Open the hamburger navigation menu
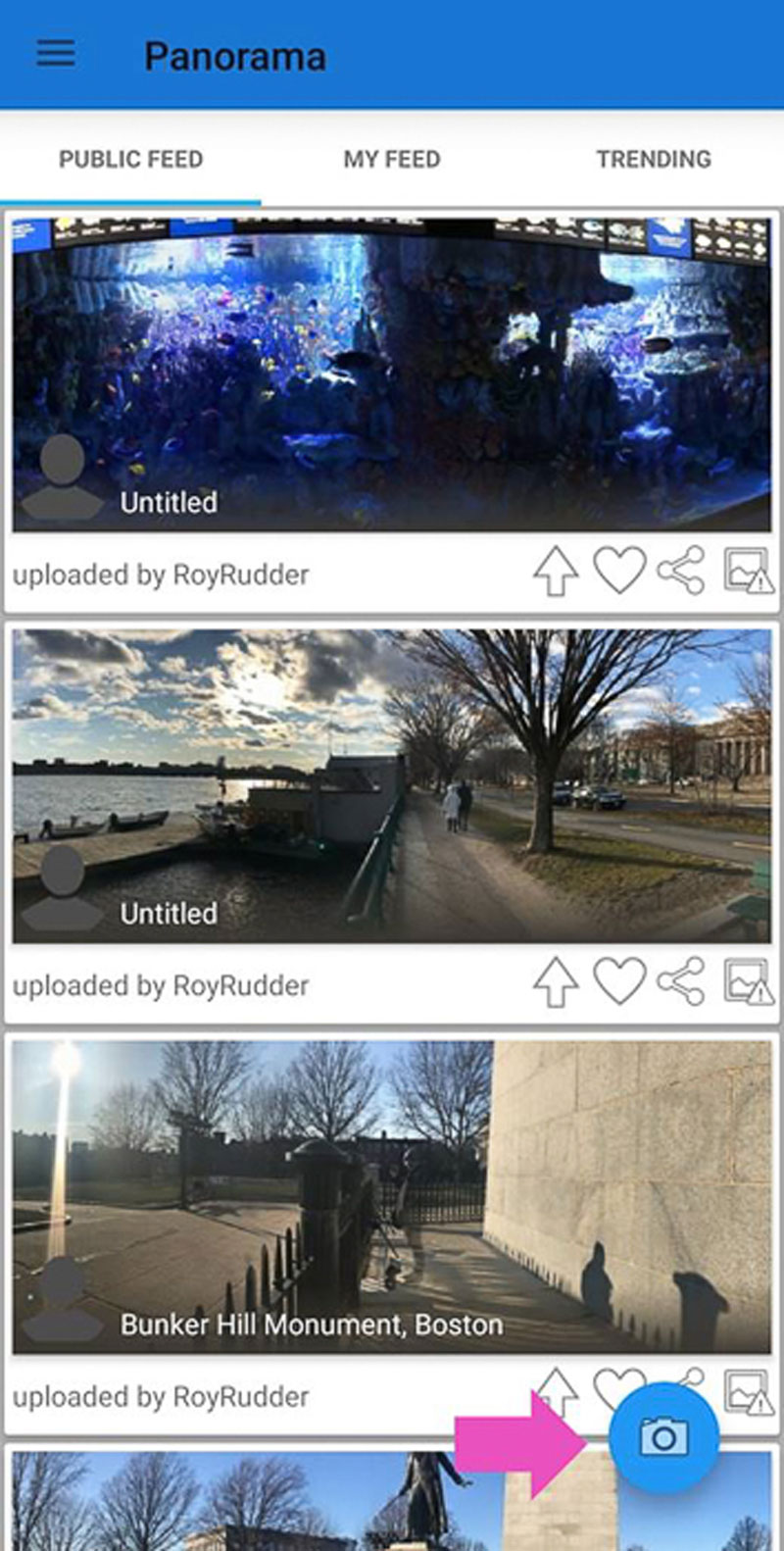Image resolution: width=784 pixels, height=1551 pixels. (x=56, y=54)
